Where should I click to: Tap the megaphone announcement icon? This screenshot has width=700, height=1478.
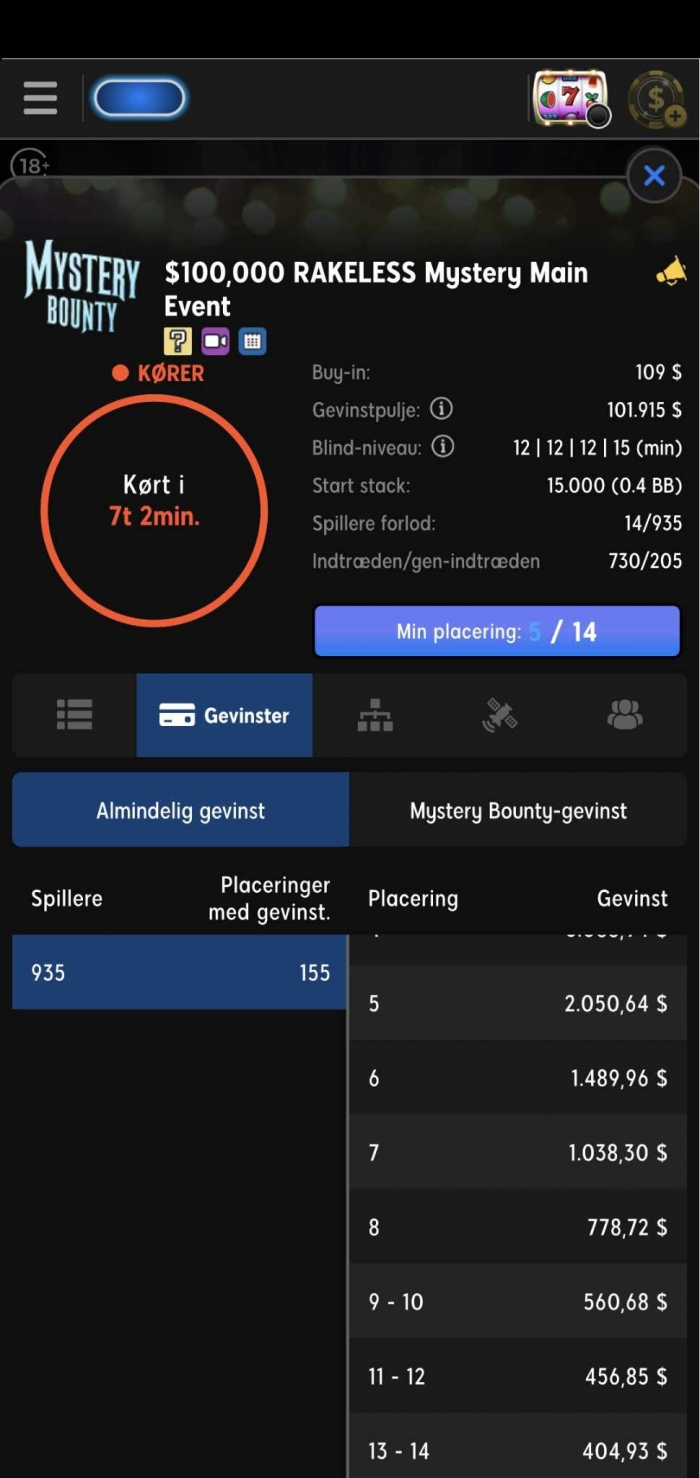671,271
